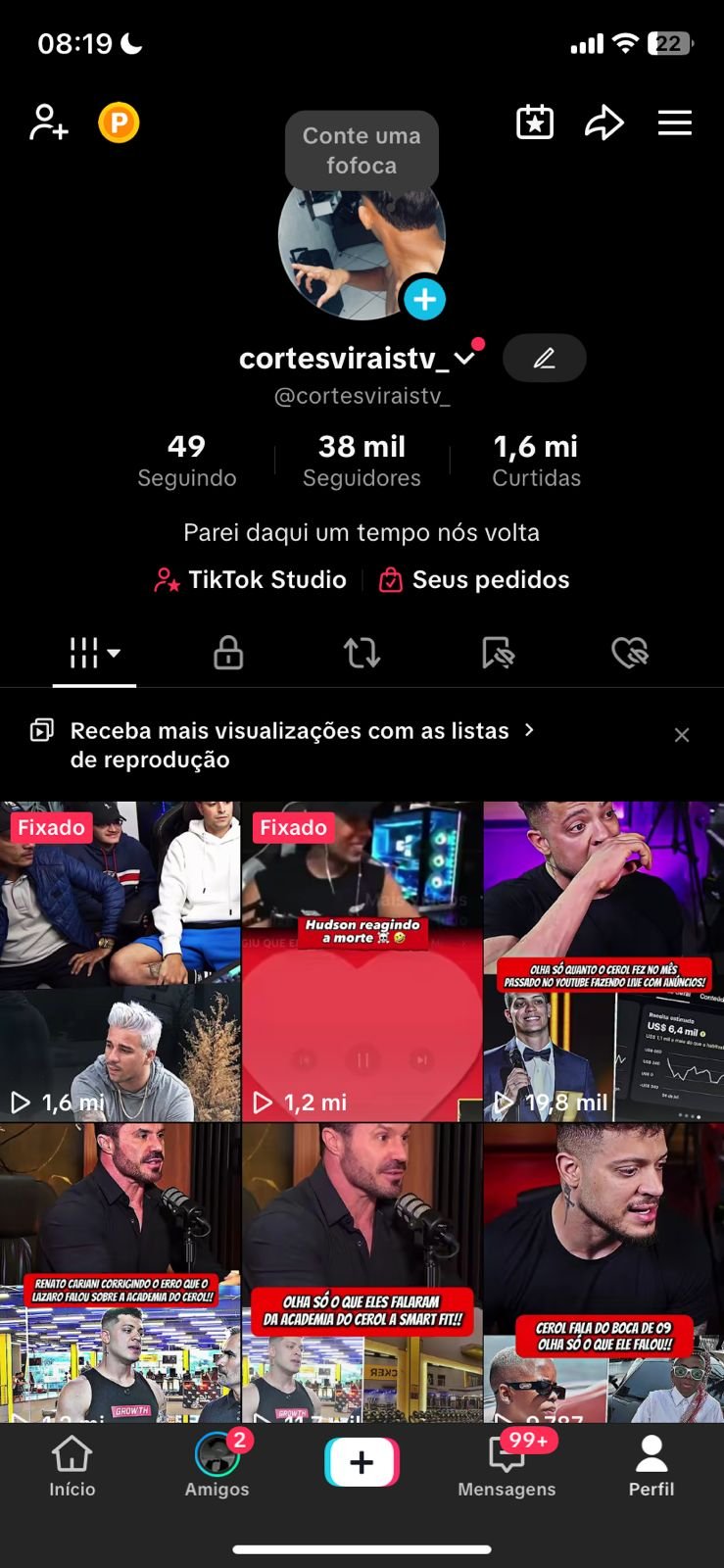Open the hamburger menu
Screen dimensions: 724x1568
click(674, 123)
